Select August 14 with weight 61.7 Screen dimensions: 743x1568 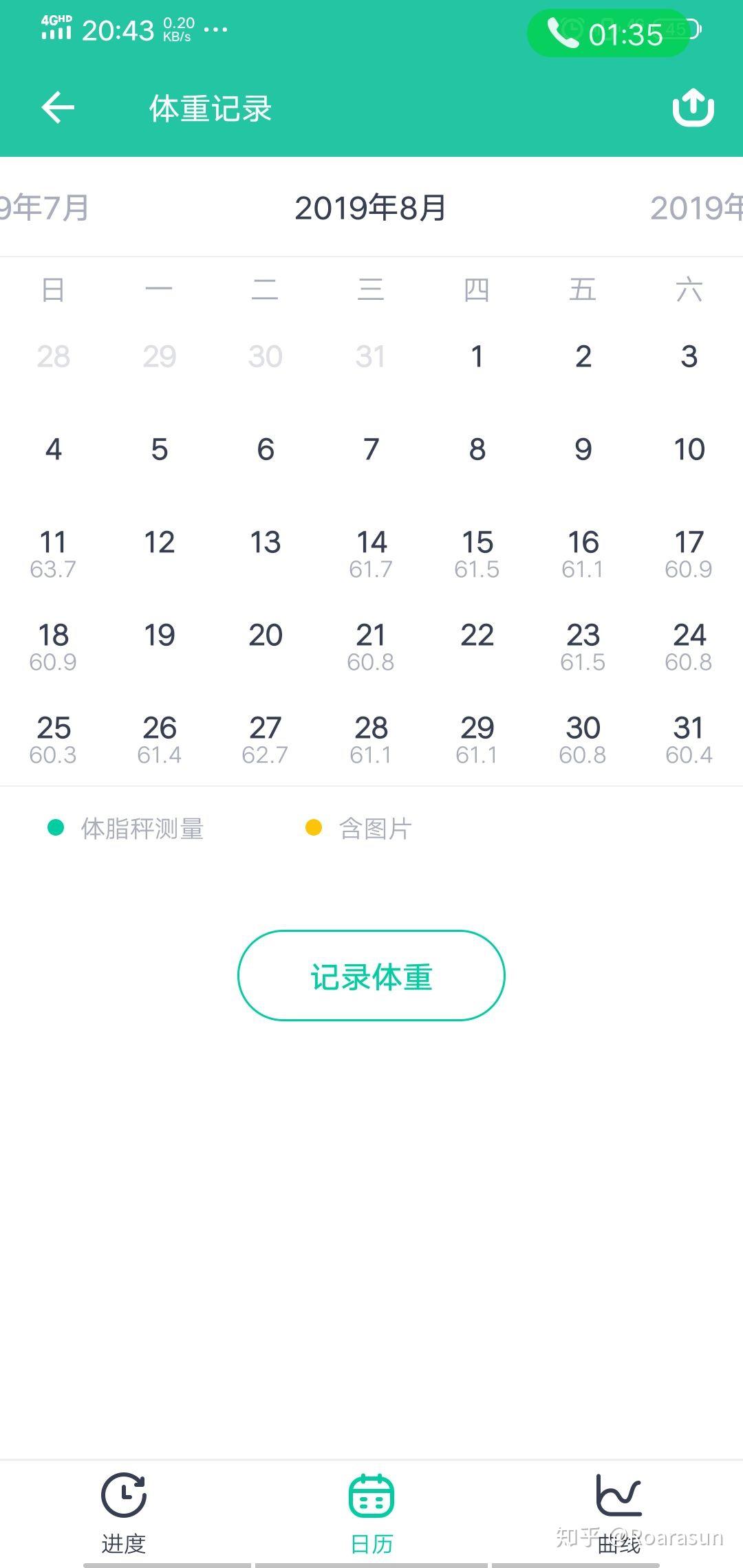[x=371, y=554]
